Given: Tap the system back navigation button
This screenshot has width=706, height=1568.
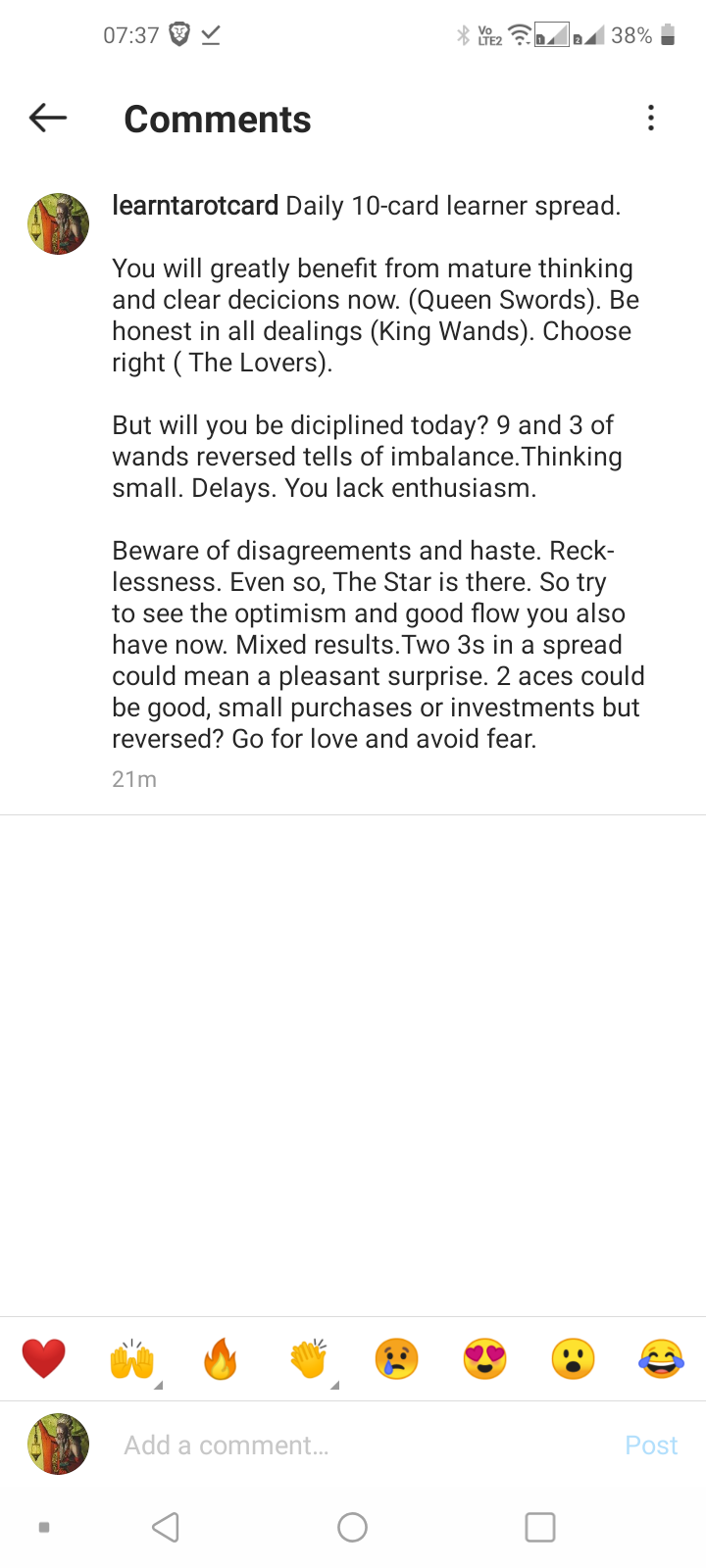Looking at the screenshot, I should pyautogui.click(x=166, y=1527).
